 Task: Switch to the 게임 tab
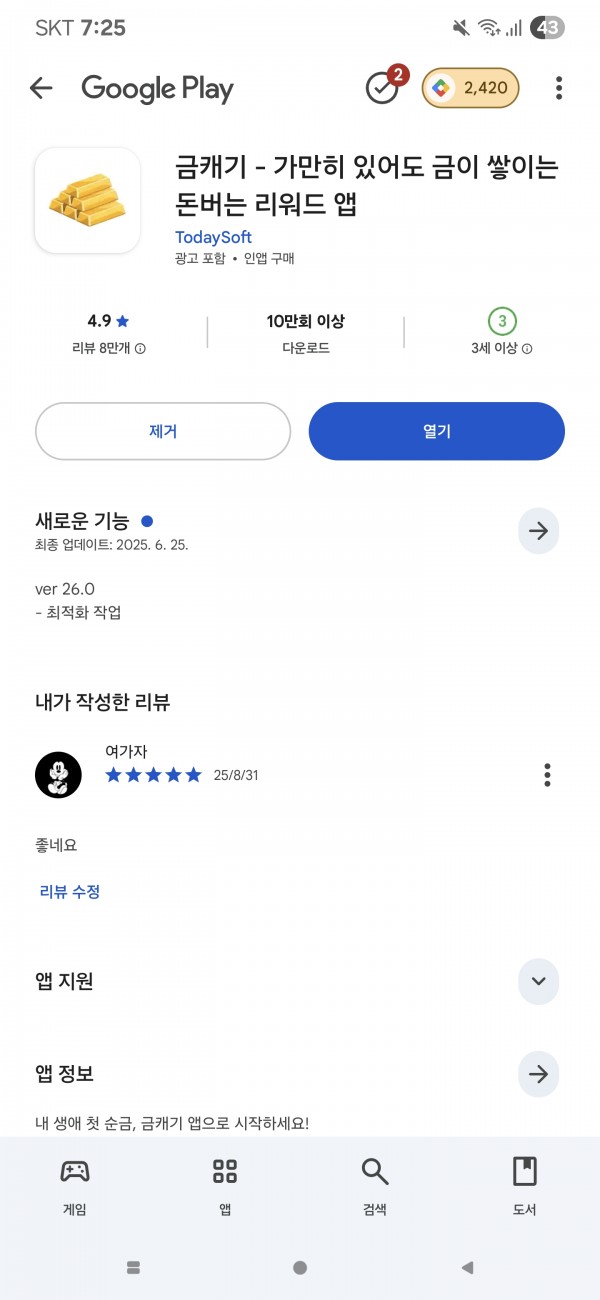75,1186
